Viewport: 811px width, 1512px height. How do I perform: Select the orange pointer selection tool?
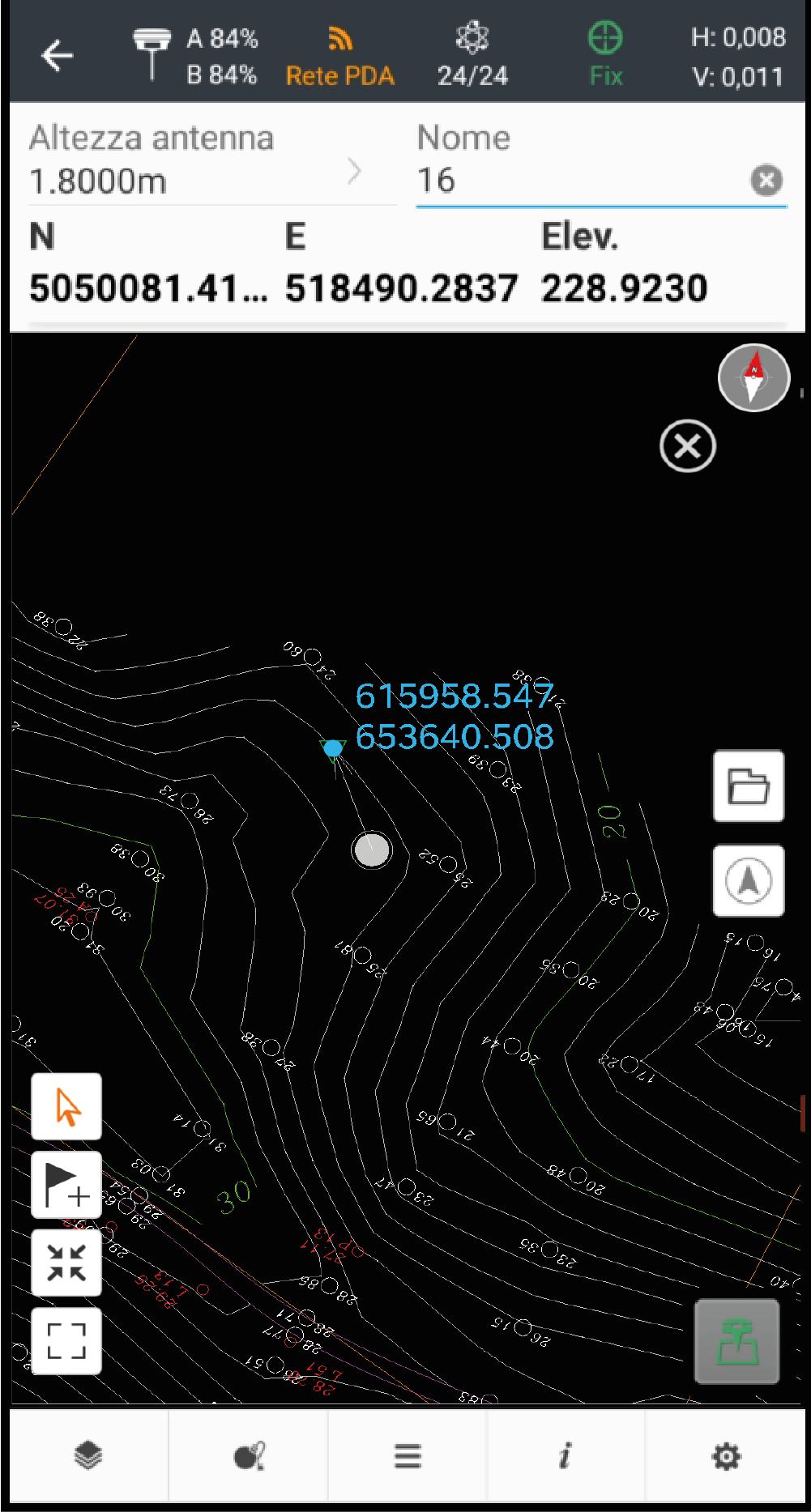pos(66,1106)
